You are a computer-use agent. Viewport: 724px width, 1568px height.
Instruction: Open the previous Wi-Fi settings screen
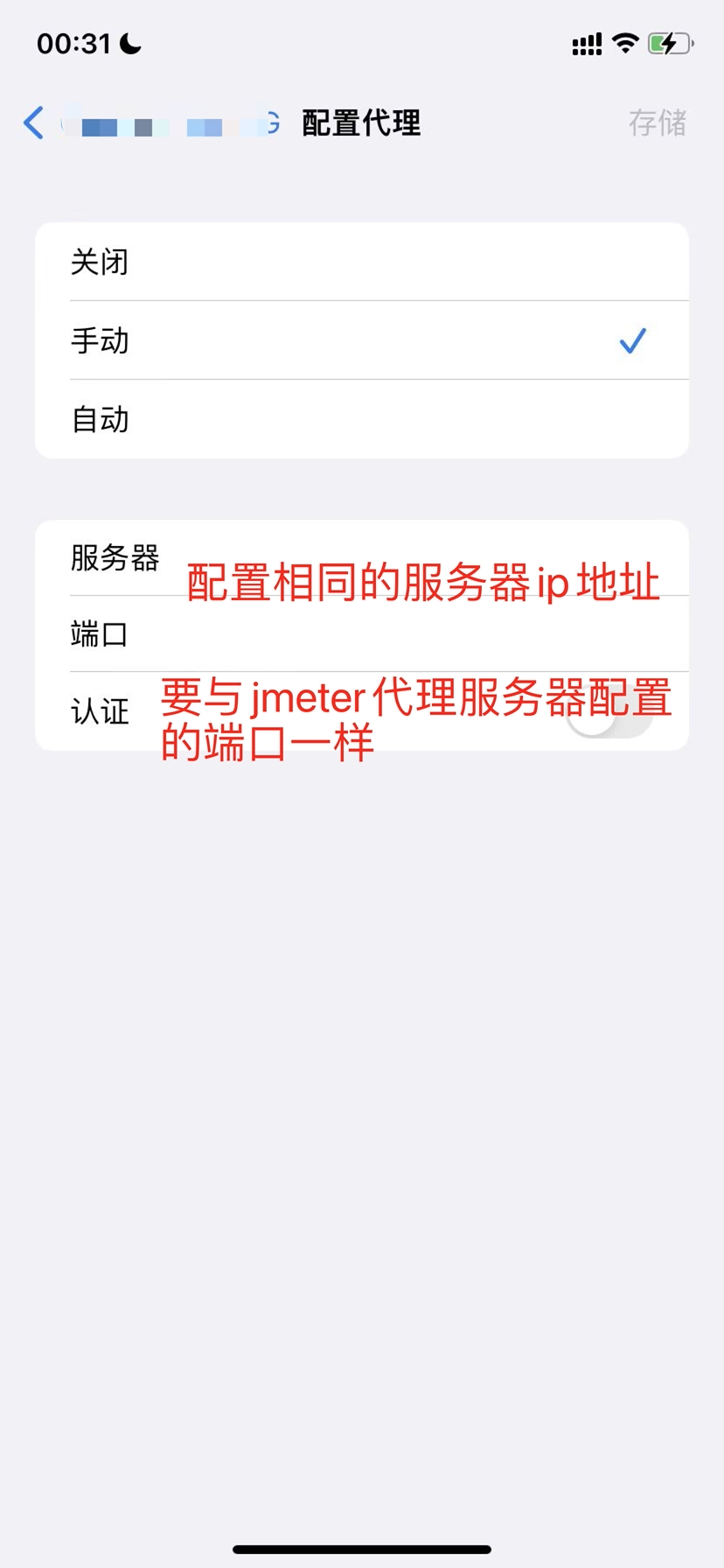point(32,123)
